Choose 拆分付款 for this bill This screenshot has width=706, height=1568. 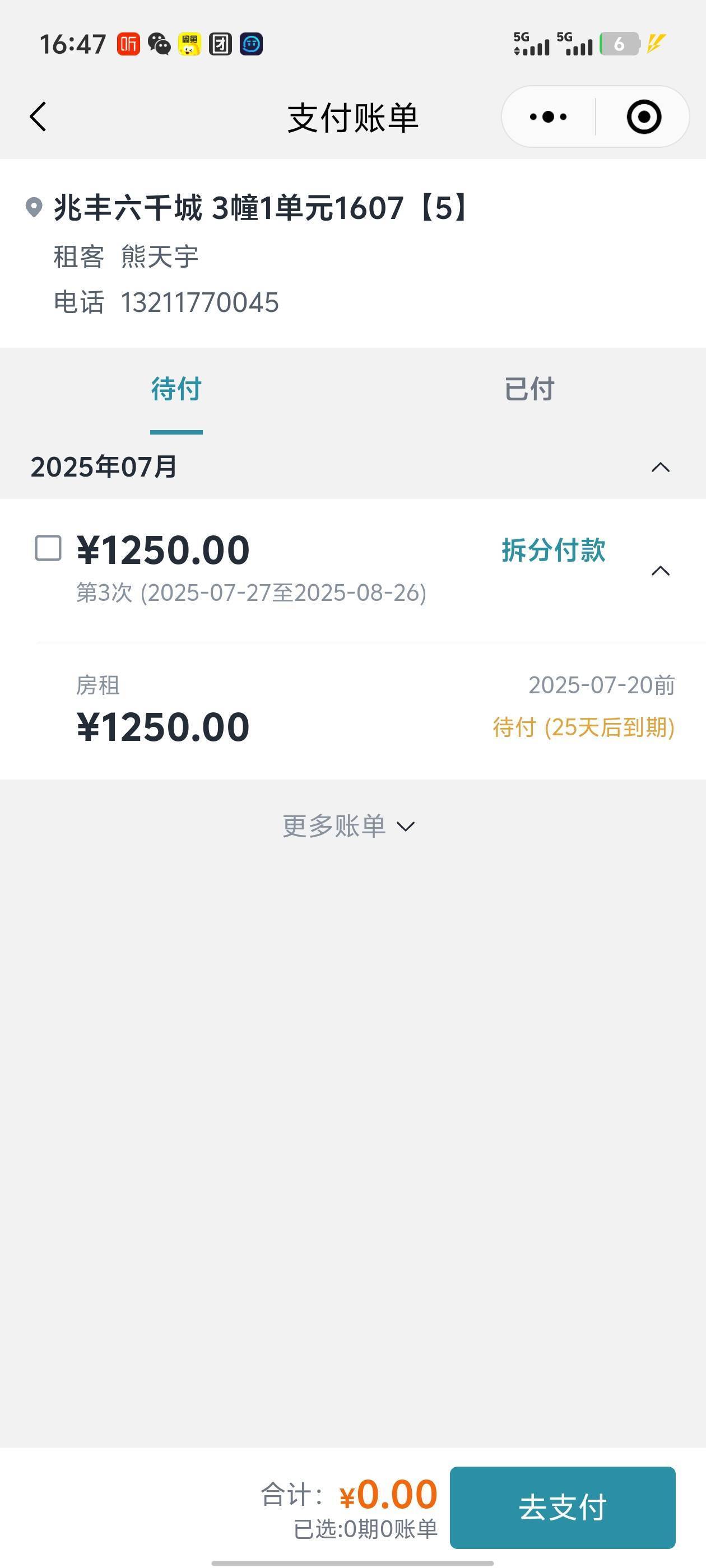point(553,550)
